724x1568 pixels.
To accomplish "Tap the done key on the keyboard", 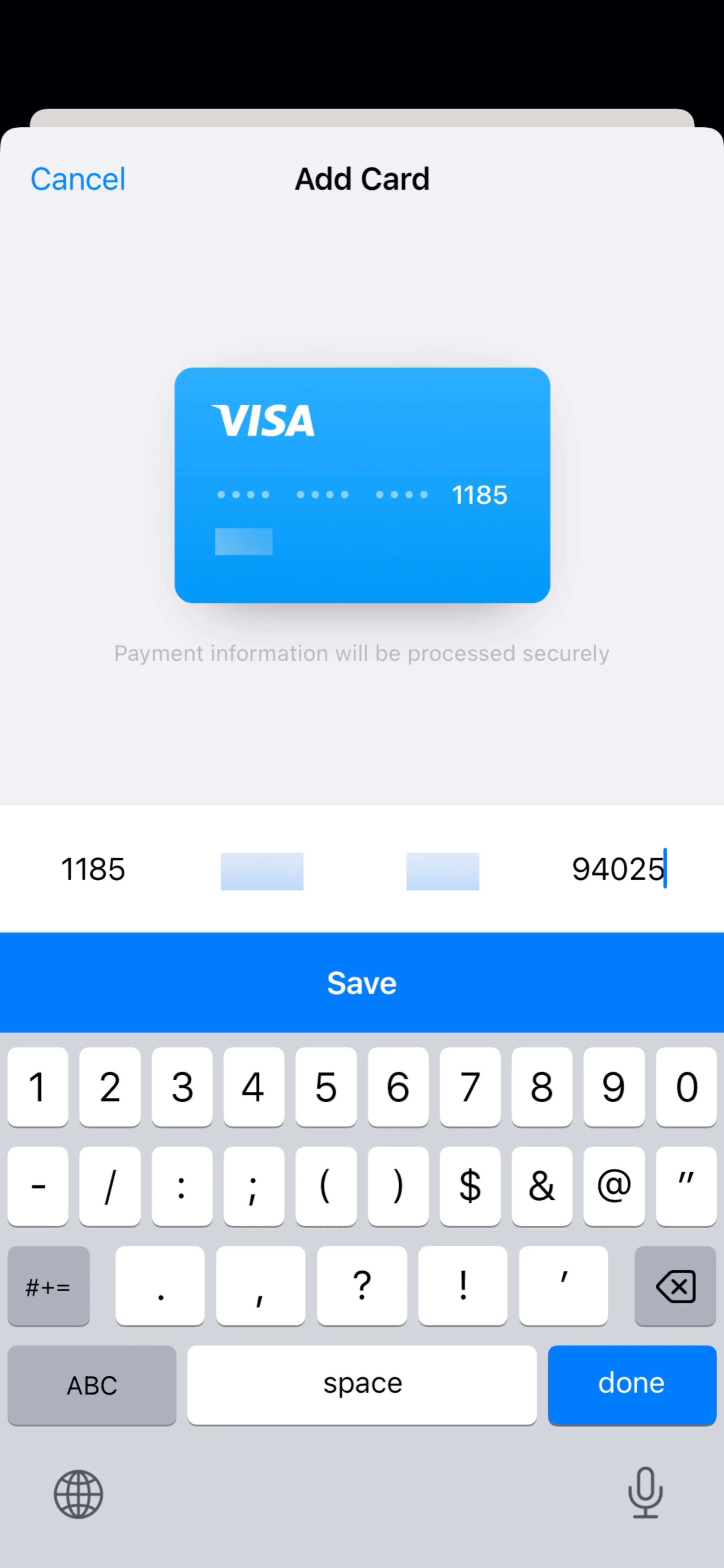I will pos(632,1384).
